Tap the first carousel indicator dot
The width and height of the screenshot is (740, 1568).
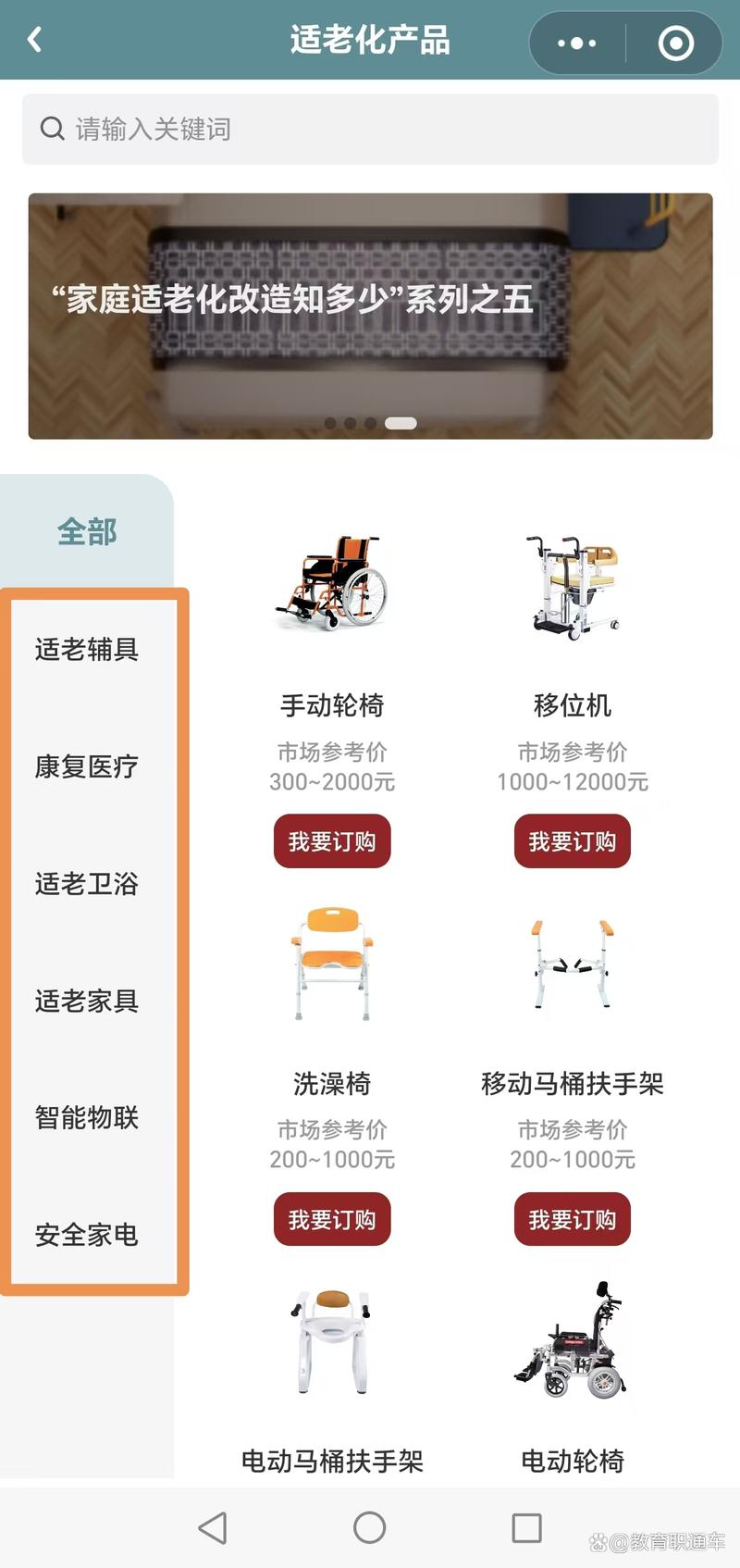coord(329,421)
